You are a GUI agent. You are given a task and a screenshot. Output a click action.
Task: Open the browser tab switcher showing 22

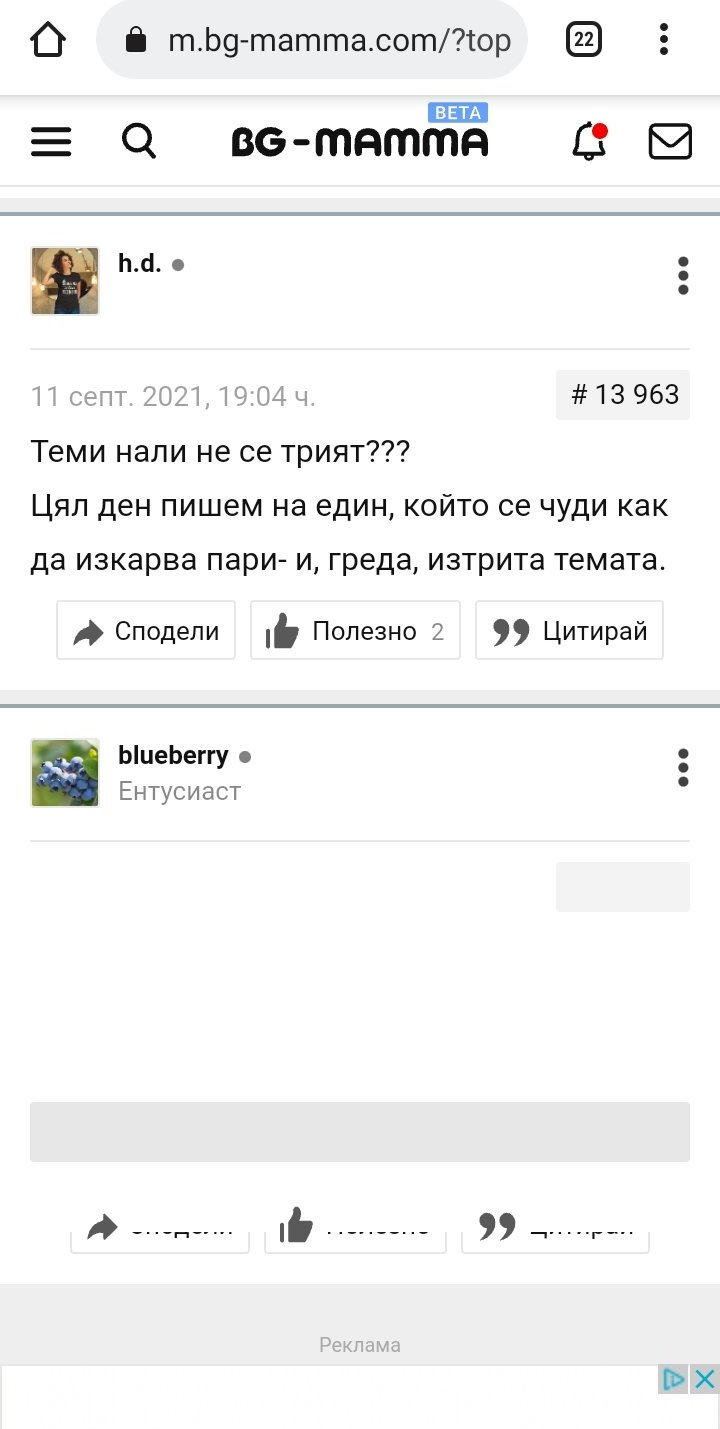point(584,40)
